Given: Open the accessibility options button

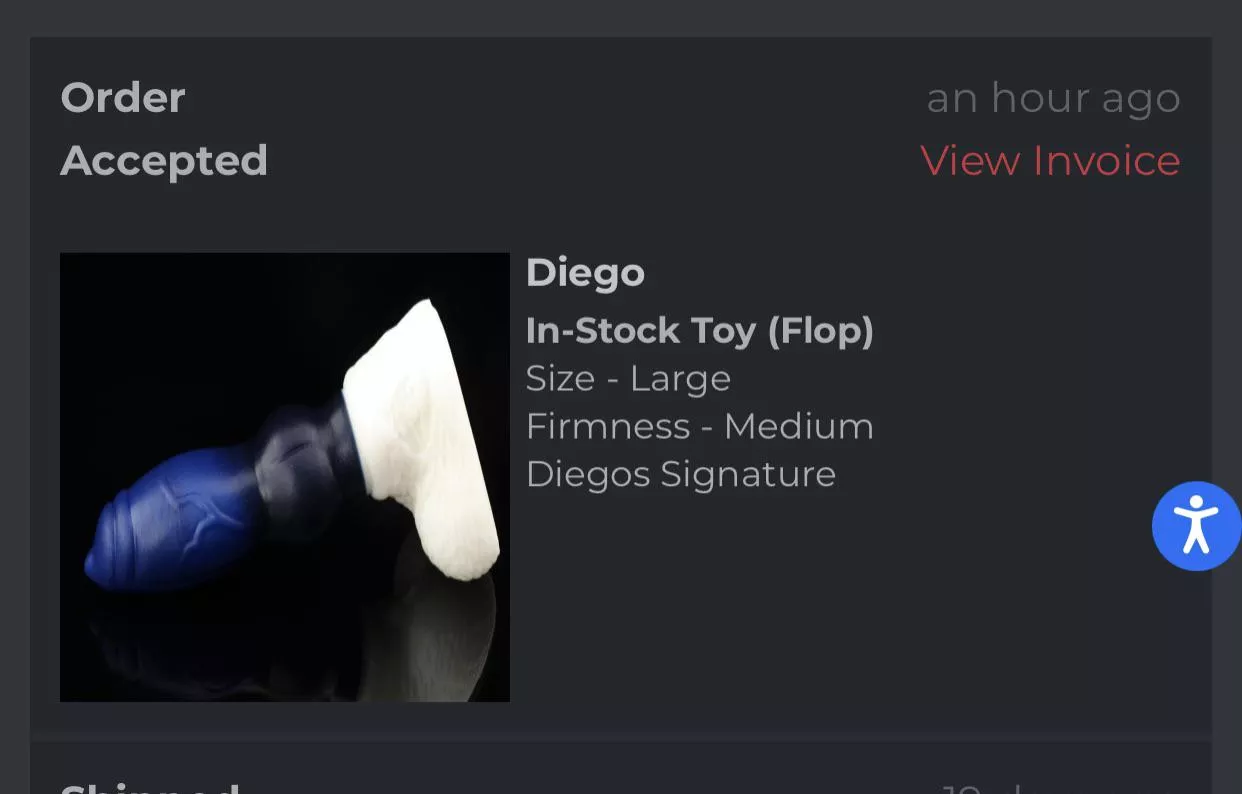Looking at the screenshot, I should coord(1196,526).
